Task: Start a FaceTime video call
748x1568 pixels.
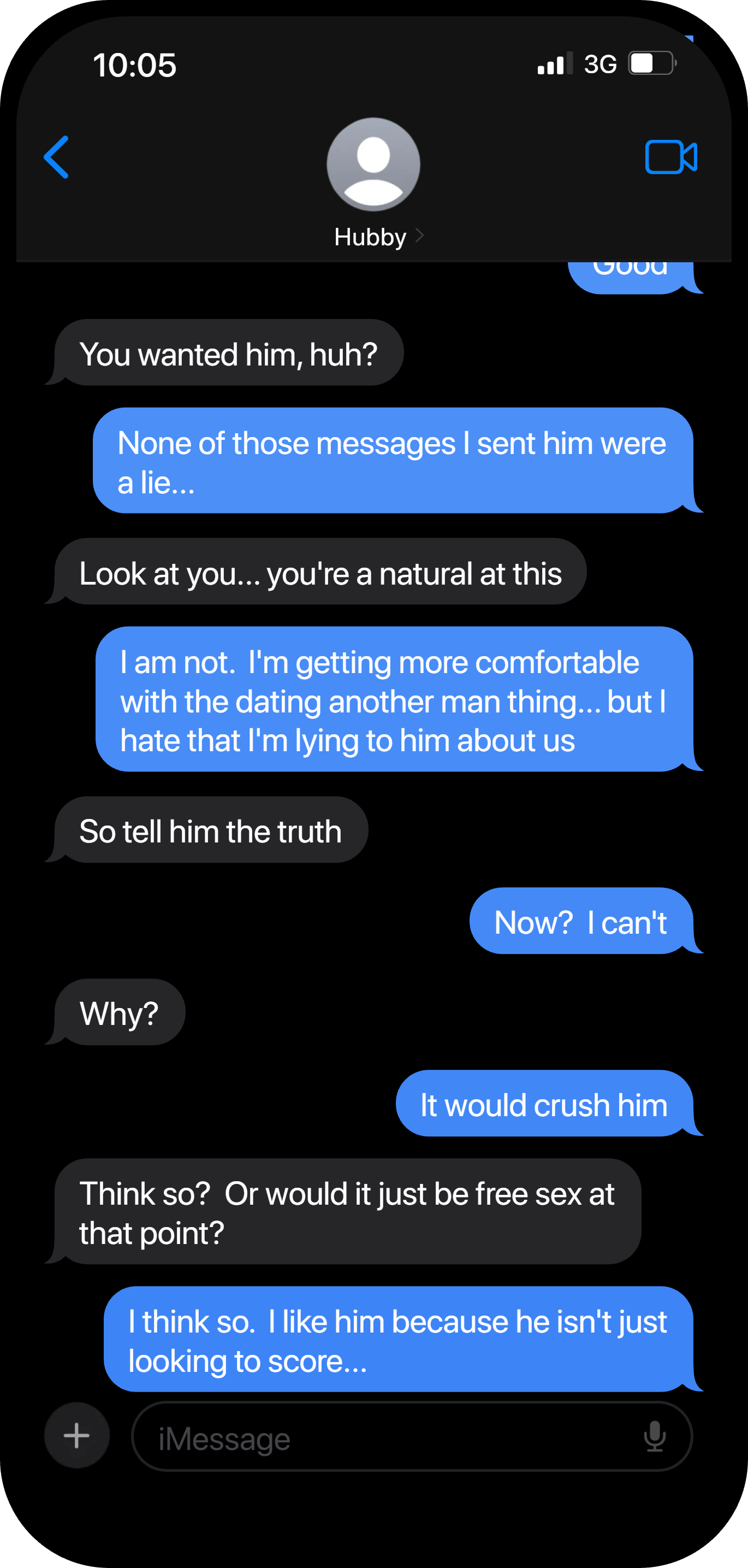Action: pyautogui.click(x=671, y=157)
